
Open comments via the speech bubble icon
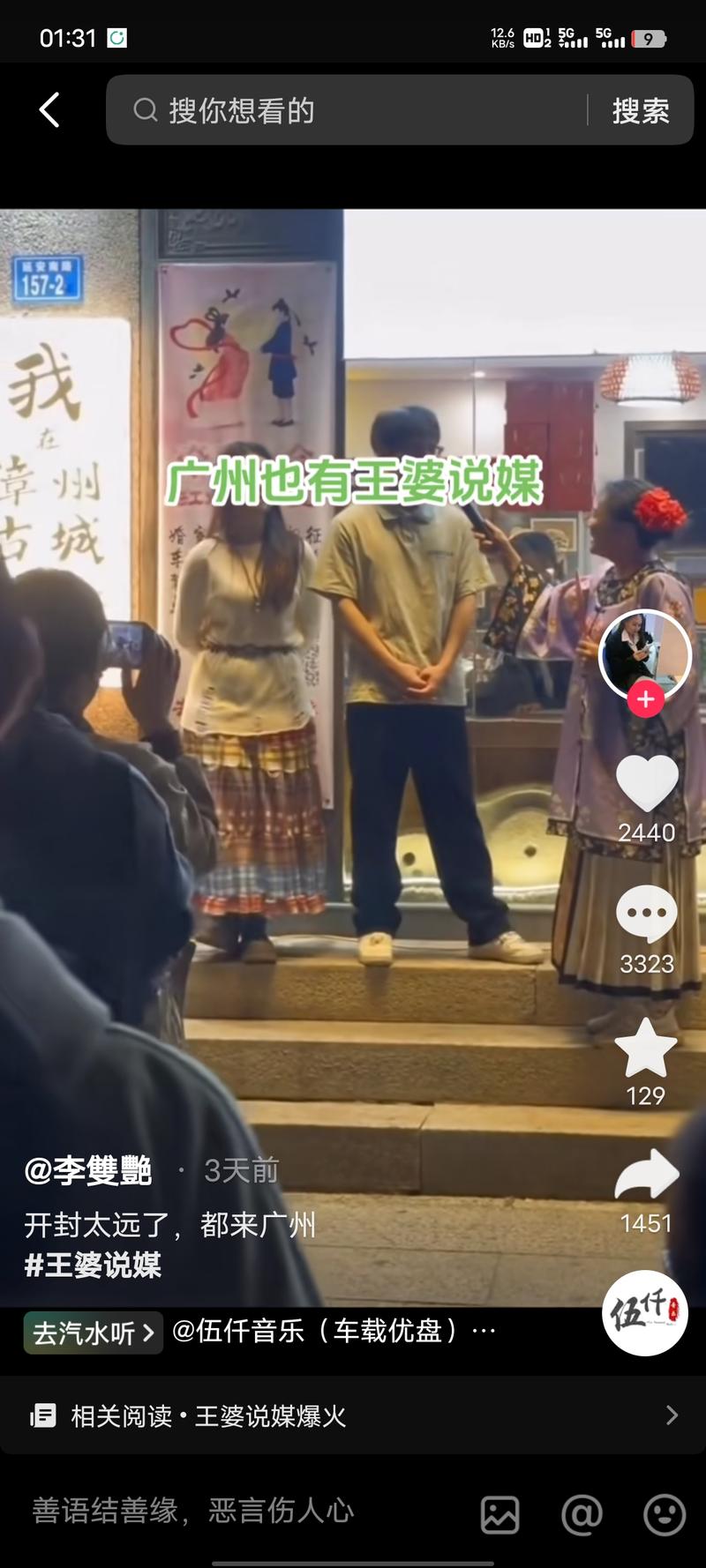[646, 915]
